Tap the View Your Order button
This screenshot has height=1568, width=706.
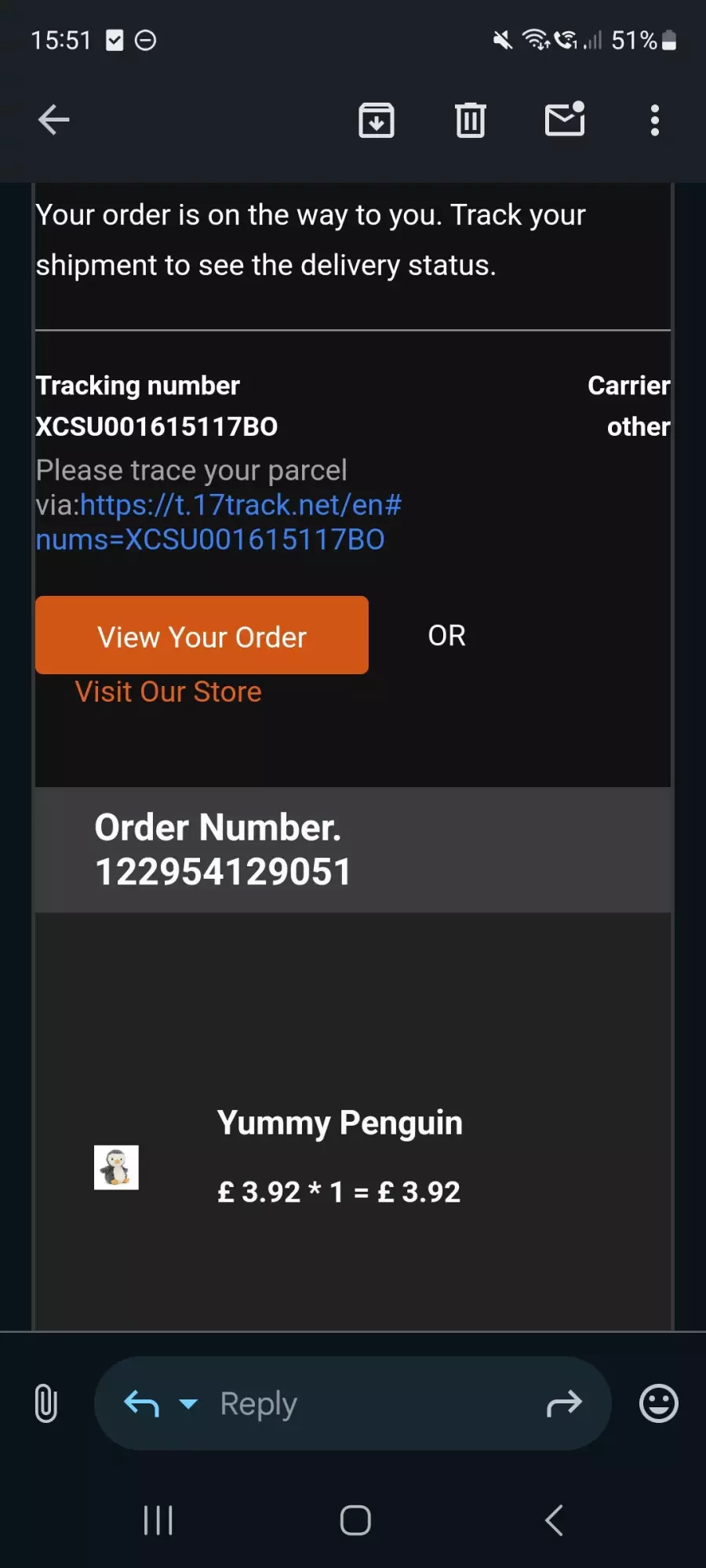click(202, 635)
